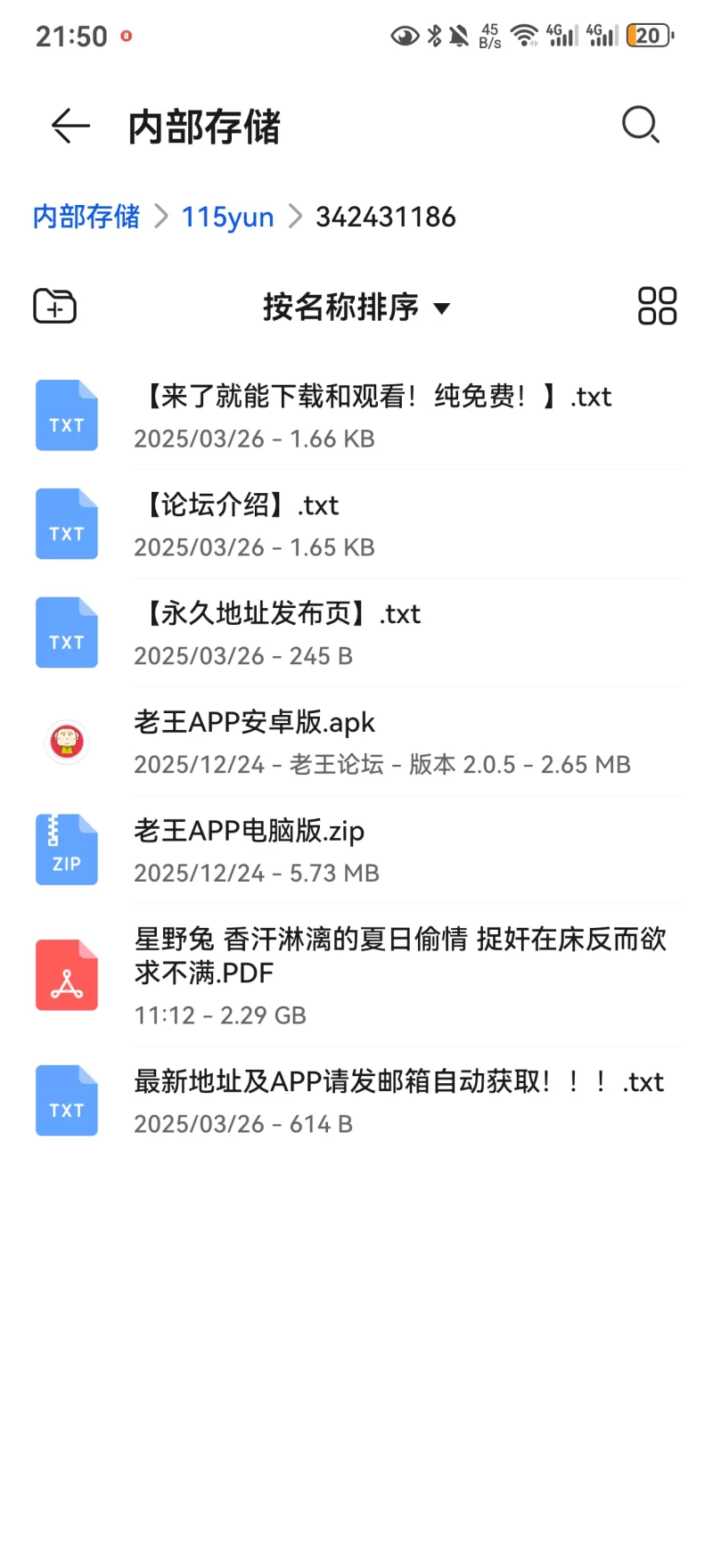
Task: Expand the 按名称排序 sort dropdown
Action: (x=356, y=308)
